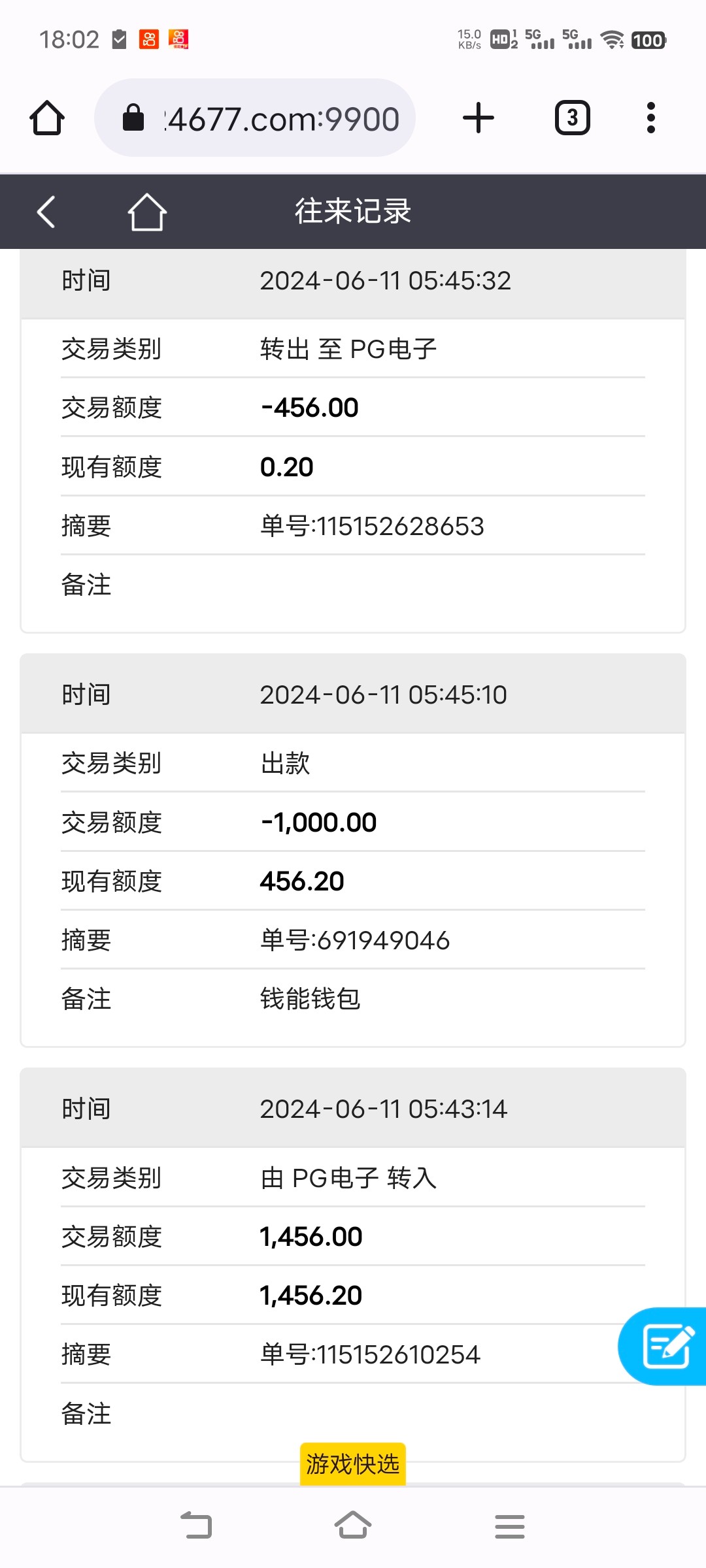Viewport: 706px width, 1568px height.
Task: Open the 游戏快选 quick game selector
Action: point(353,1464)
